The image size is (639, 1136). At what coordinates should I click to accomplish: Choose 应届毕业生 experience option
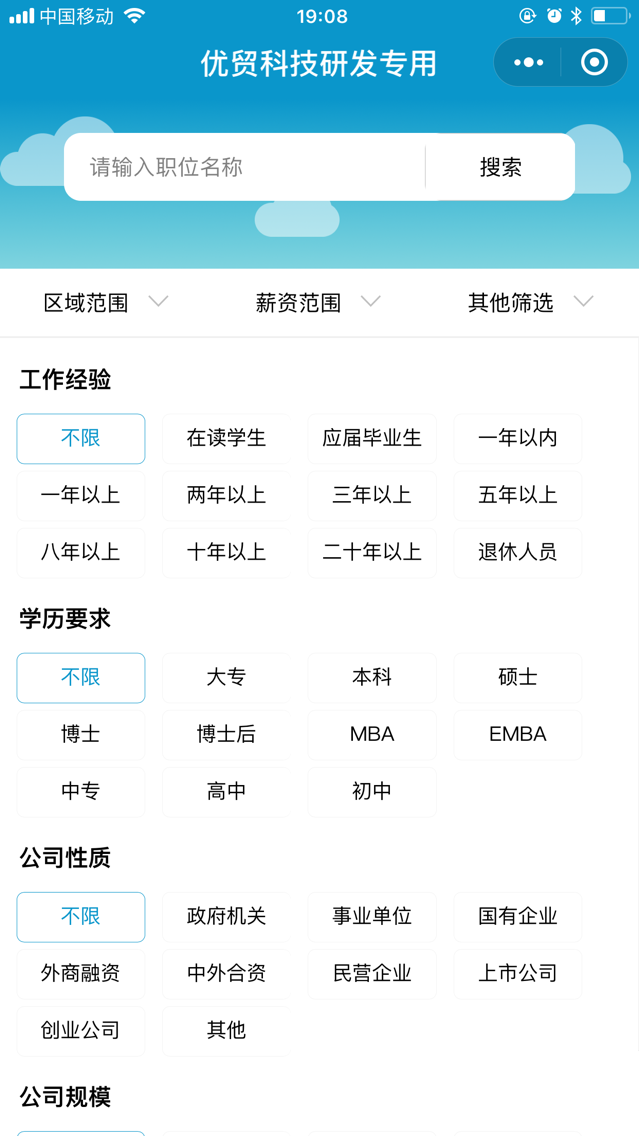click(372, 438)
